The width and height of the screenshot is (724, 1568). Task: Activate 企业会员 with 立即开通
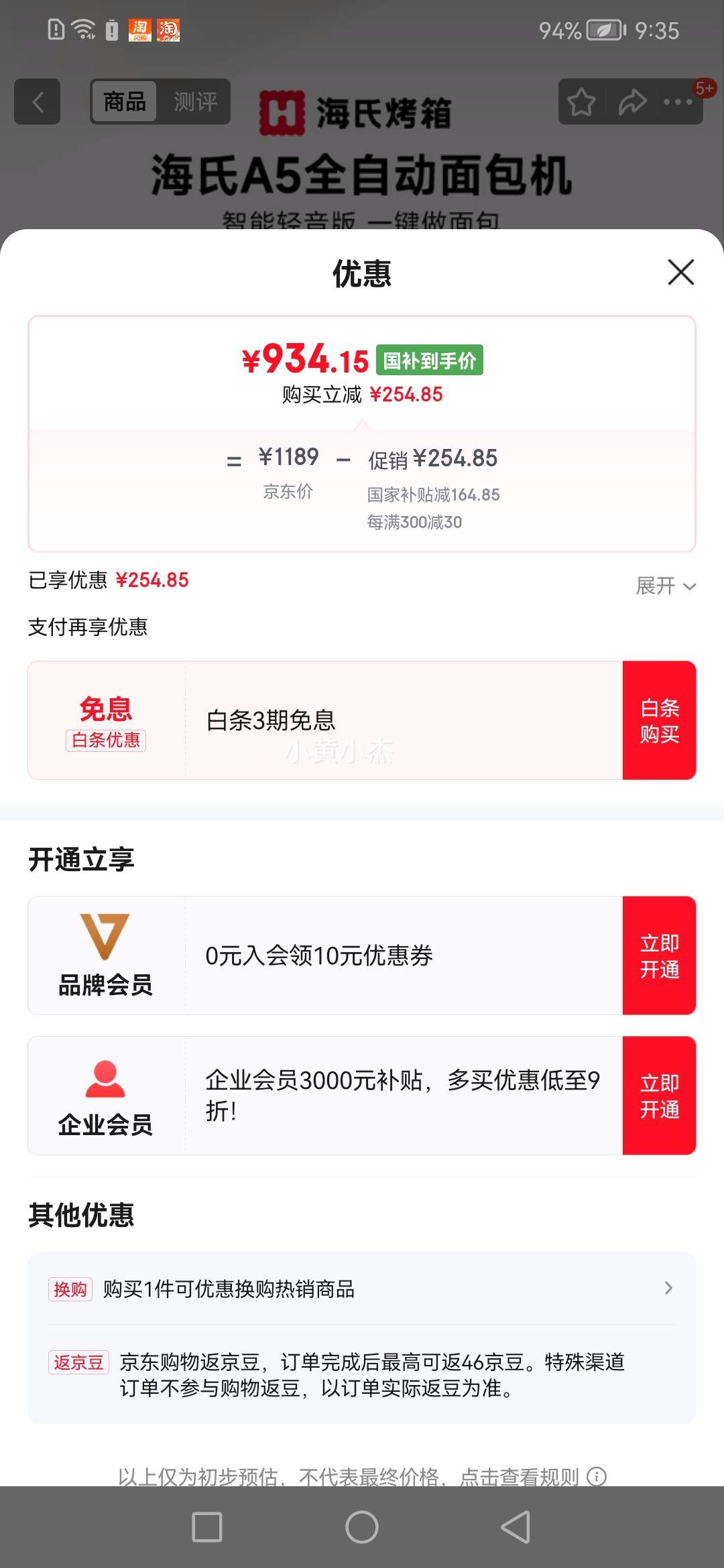(659, 1096)
